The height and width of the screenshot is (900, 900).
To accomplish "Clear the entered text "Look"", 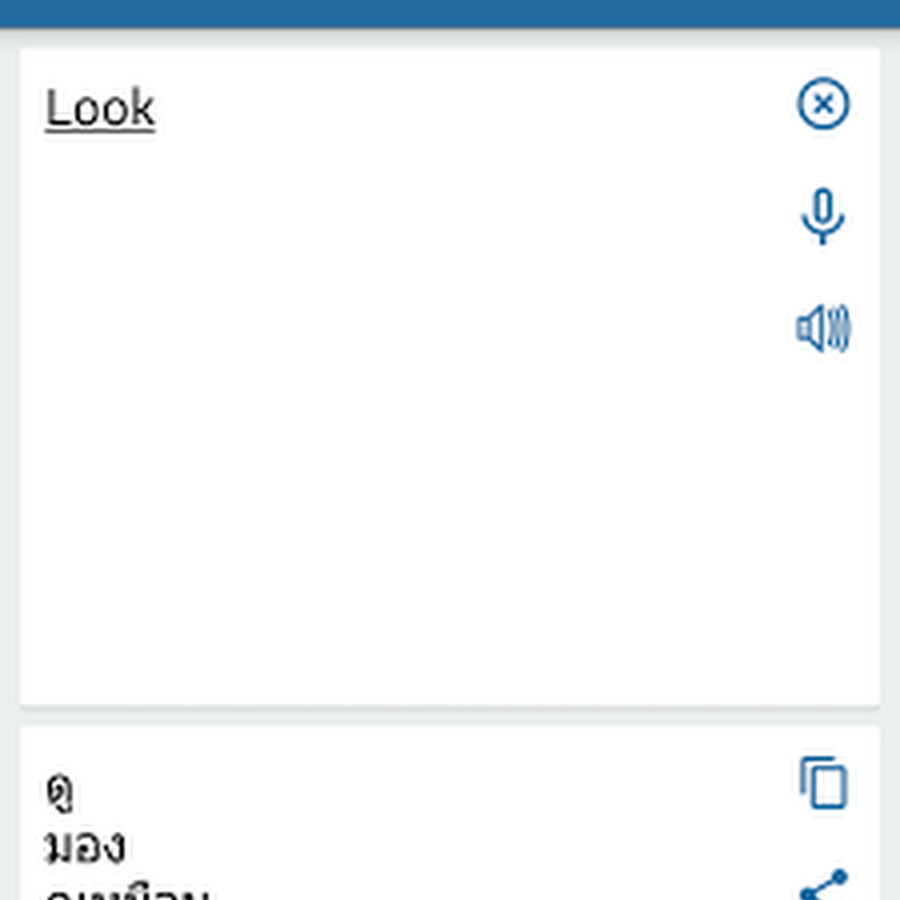I will pos(823,105).
